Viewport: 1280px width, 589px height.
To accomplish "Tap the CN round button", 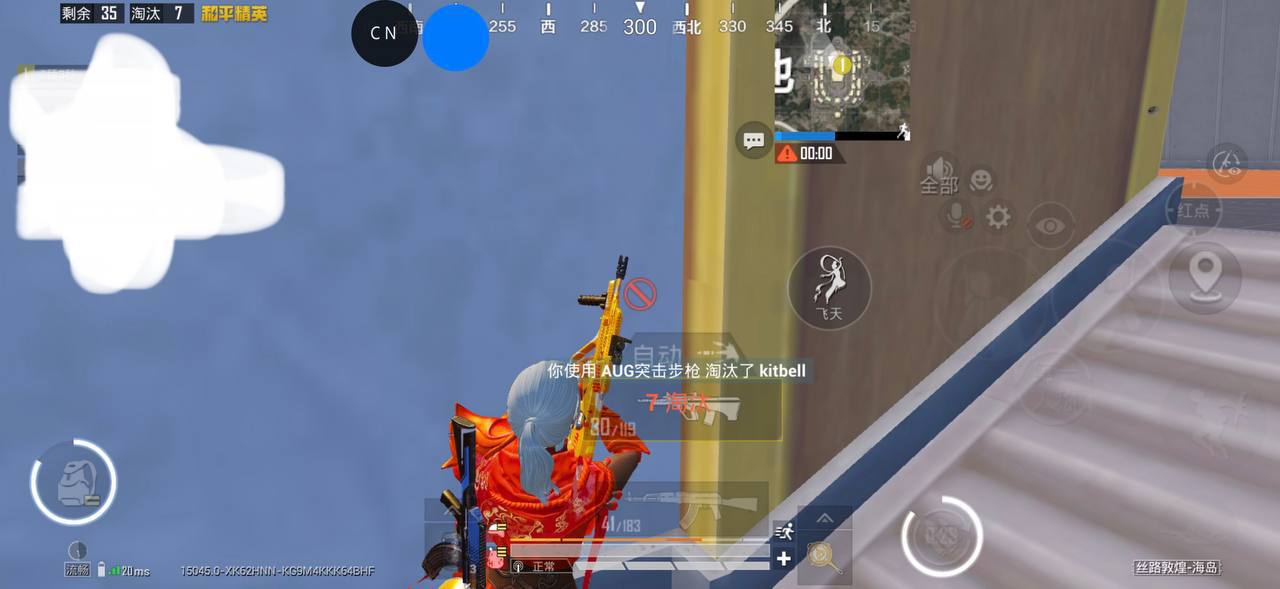I will (x=384, y=33).
